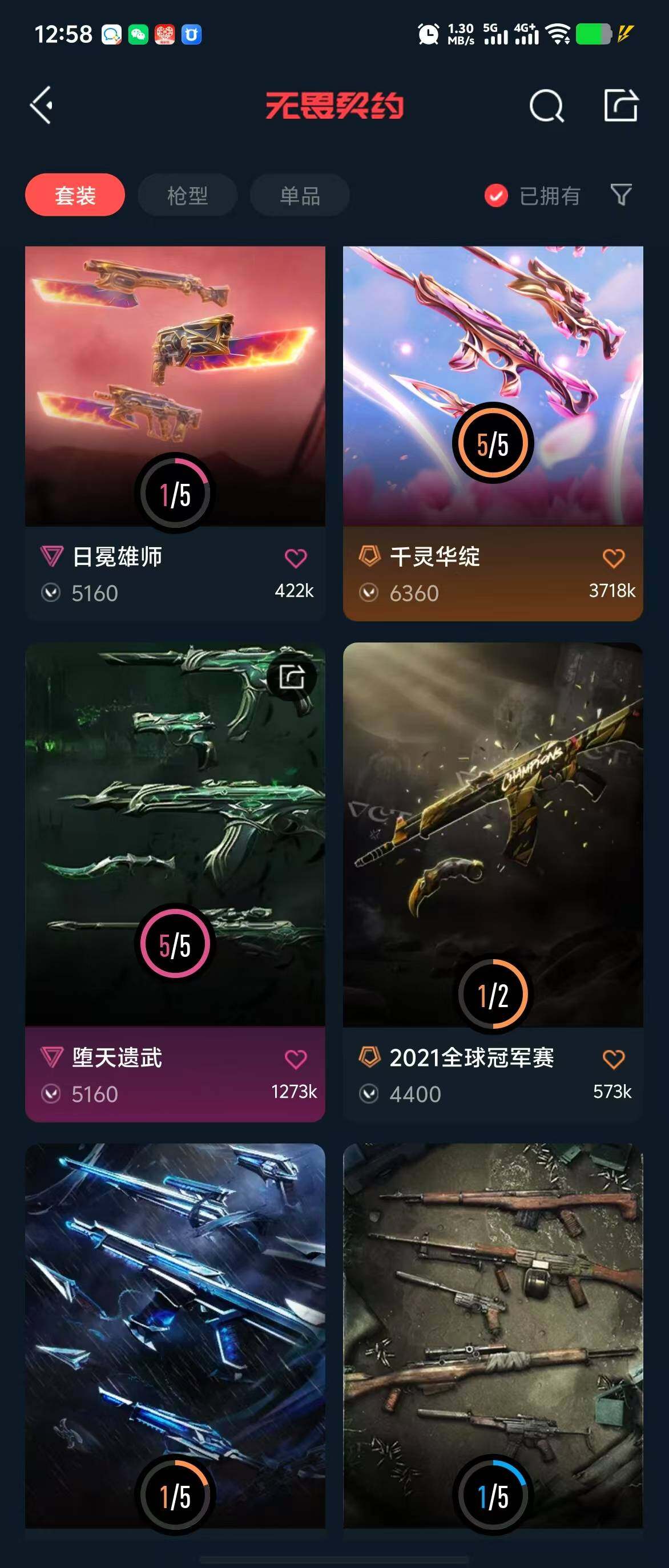Share the 堕天遗武 bundle card
The height and width of the screenshot is (1568, 669).
[292, 677]
